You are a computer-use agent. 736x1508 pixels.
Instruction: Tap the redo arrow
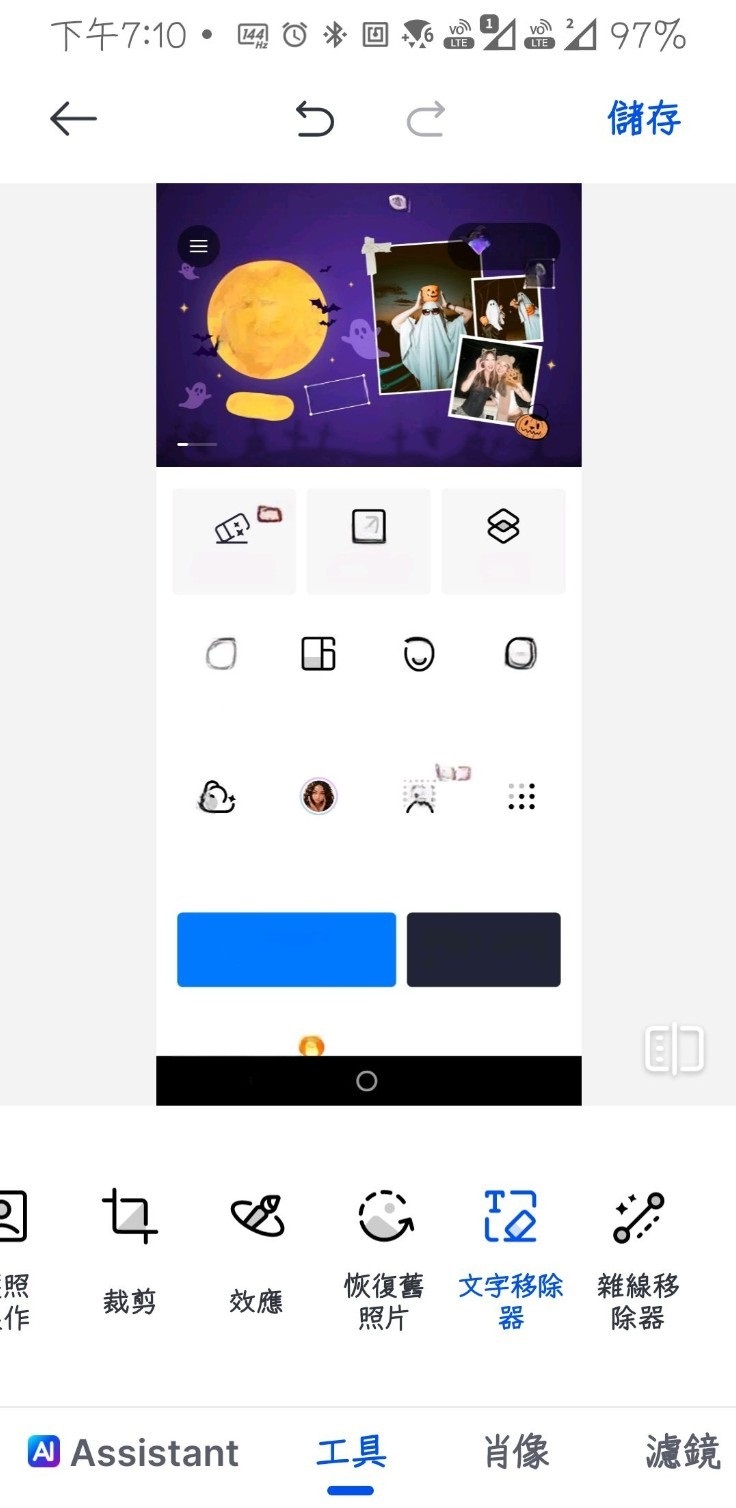click(425, 120)
